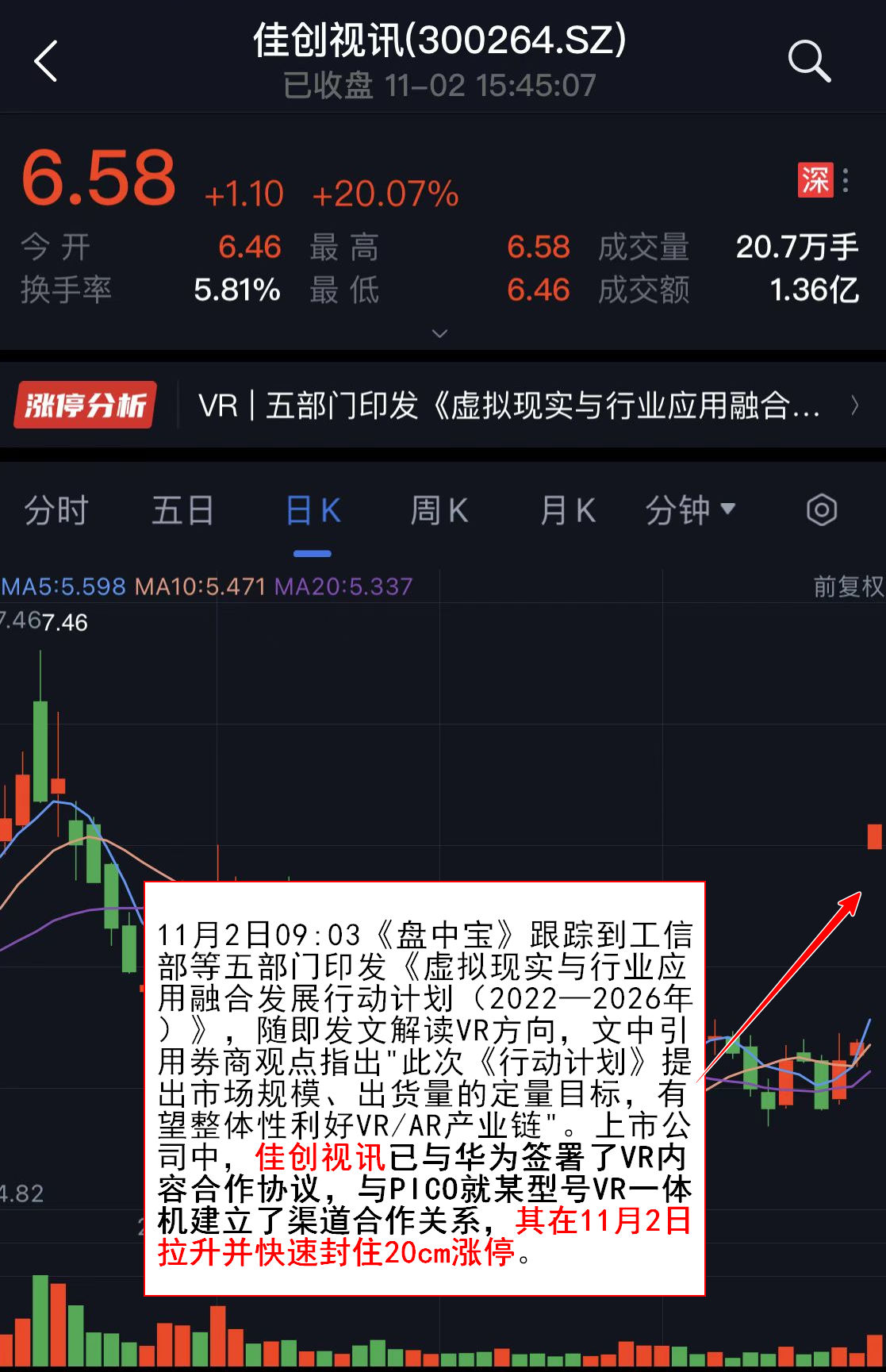
Task: Open the three-dot menu beside 深 badge
Action: pos(846,181)
